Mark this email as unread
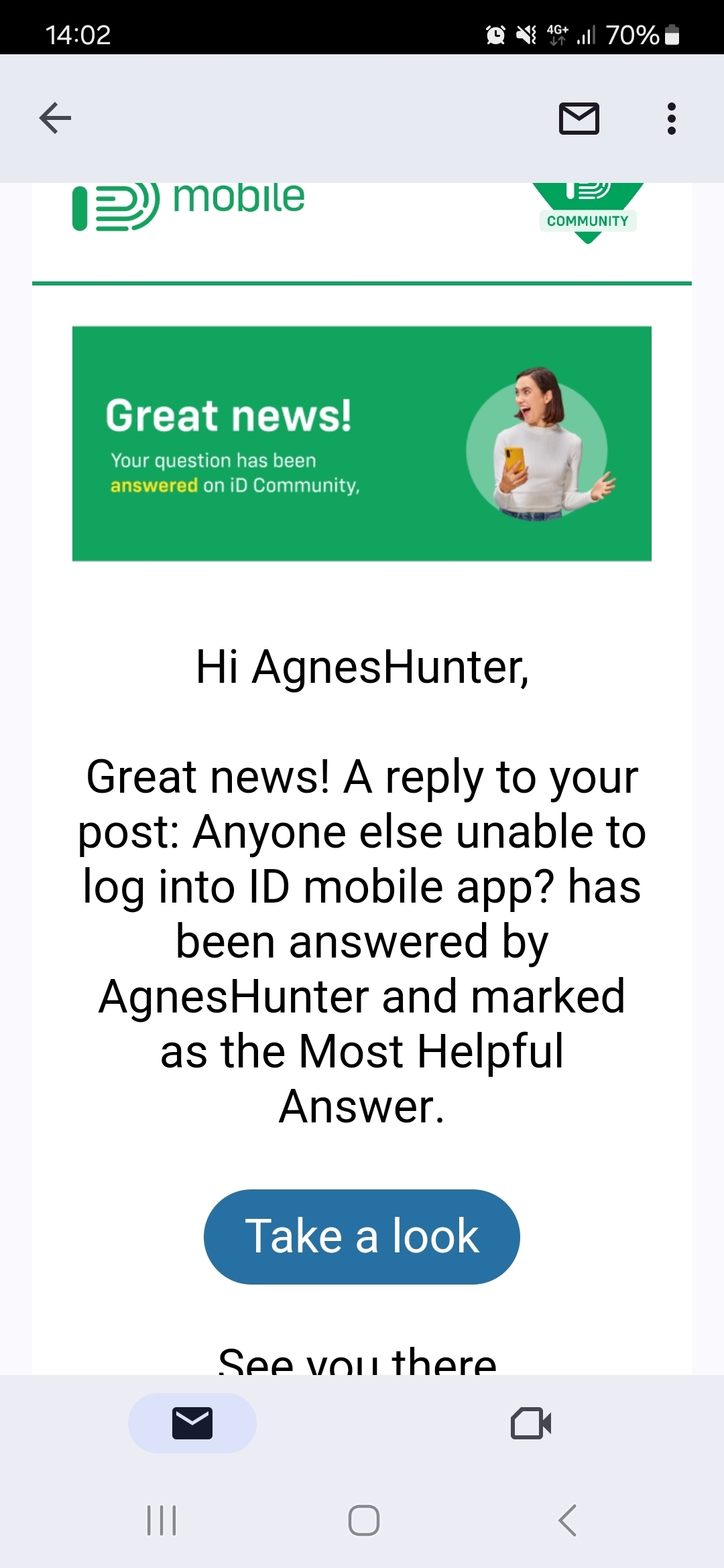This screenshot has height=1568, width=724. (579, 119)
